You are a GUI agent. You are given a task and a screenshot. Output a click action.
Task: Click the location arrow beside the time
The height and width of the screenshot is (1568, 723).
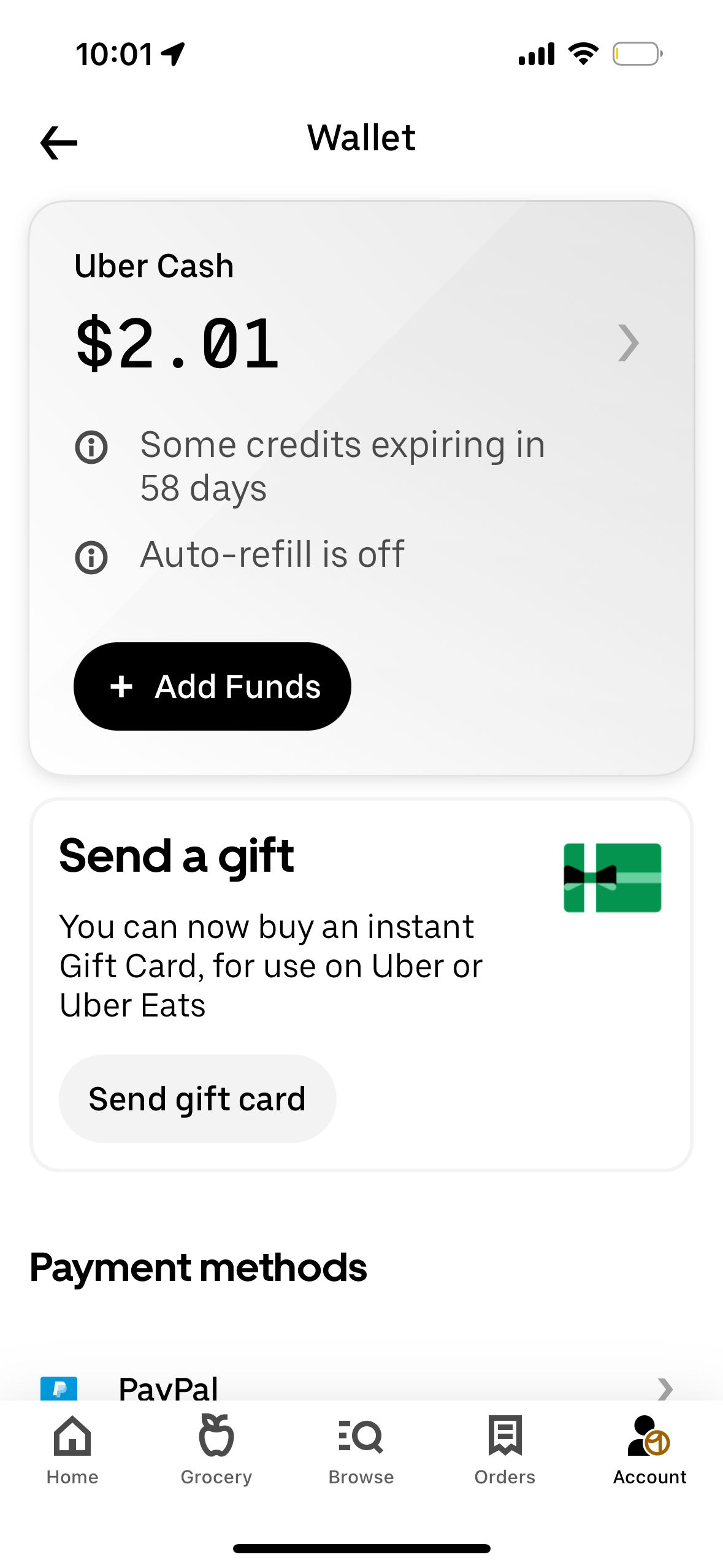point(174,53)
